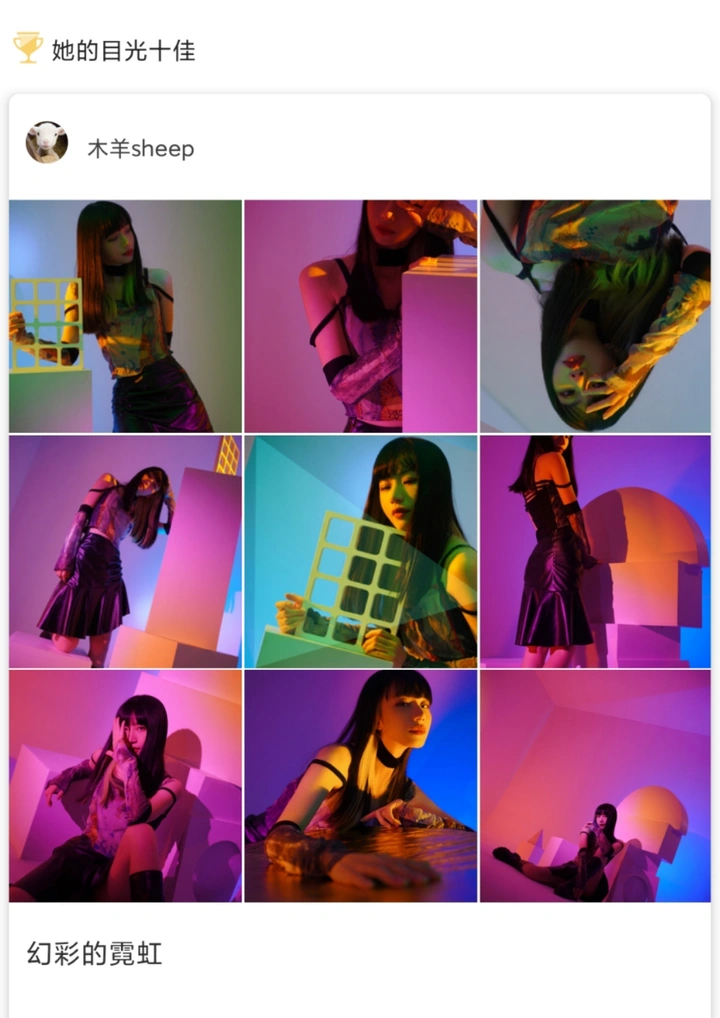
Task: Open wide shot of woman sitting in pink room
Action: (595, 786)
